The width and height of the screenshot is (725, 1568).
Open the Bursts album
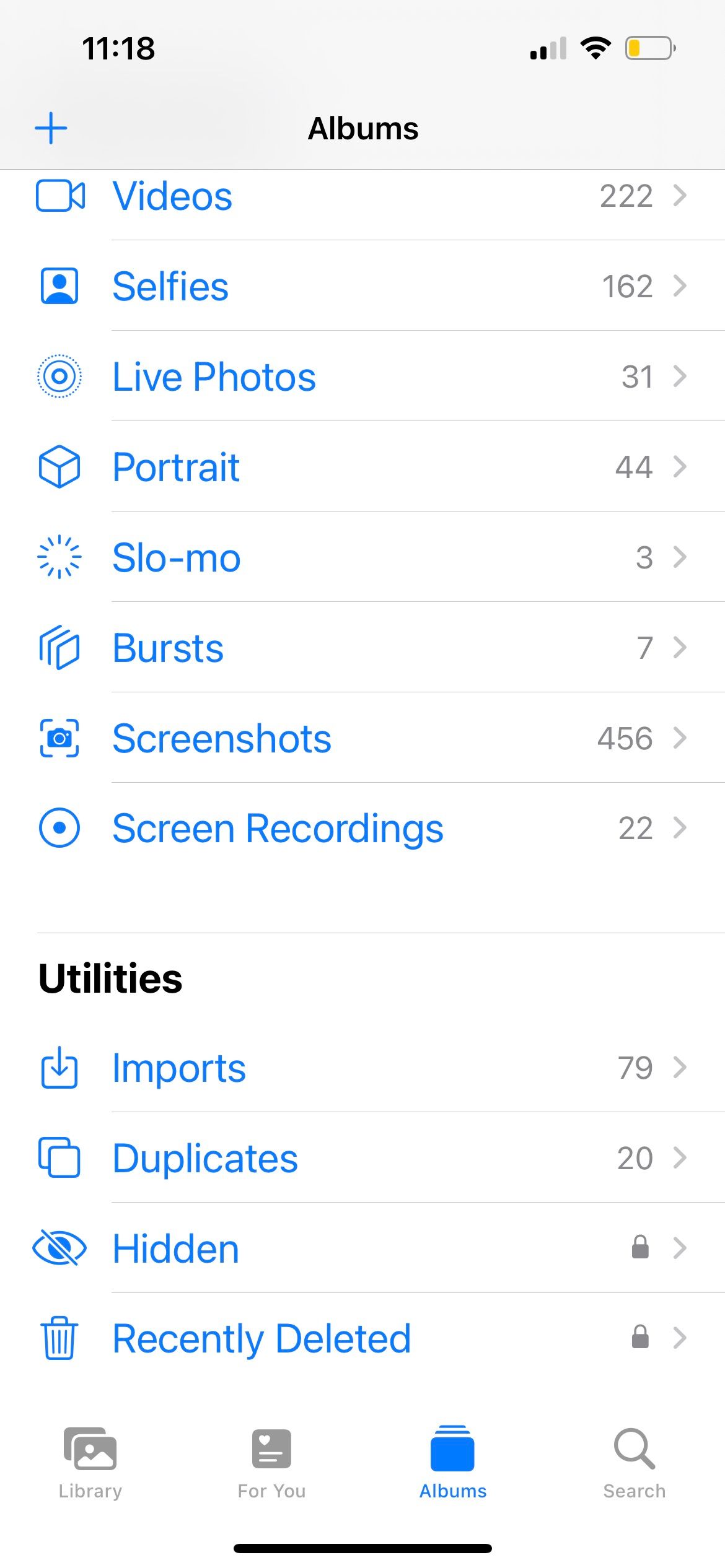[x=168, y=648]
